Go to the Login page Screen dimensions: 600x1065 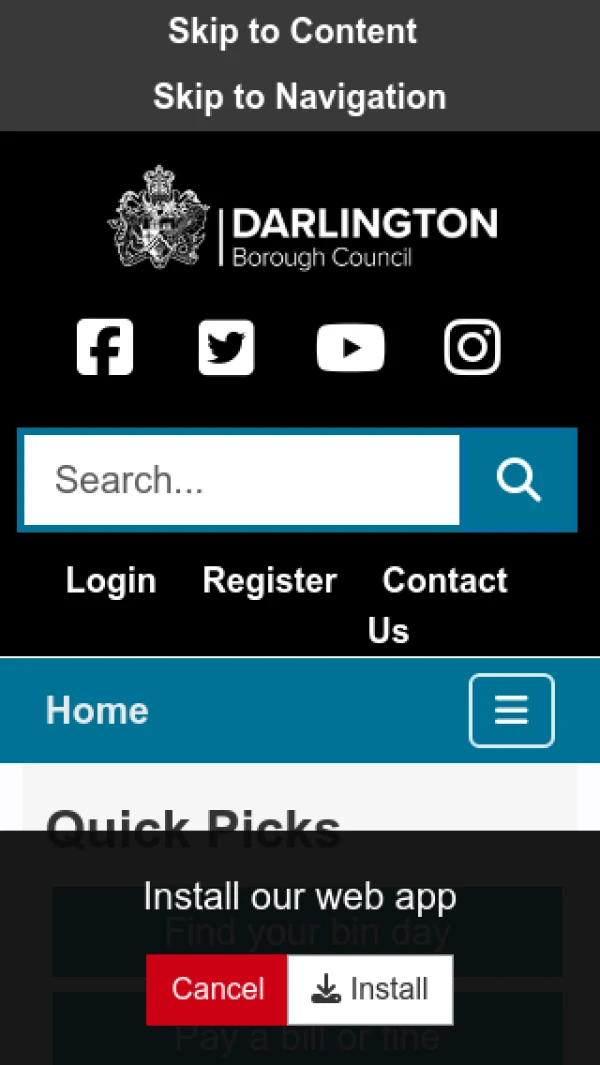[x=111, y=581]
